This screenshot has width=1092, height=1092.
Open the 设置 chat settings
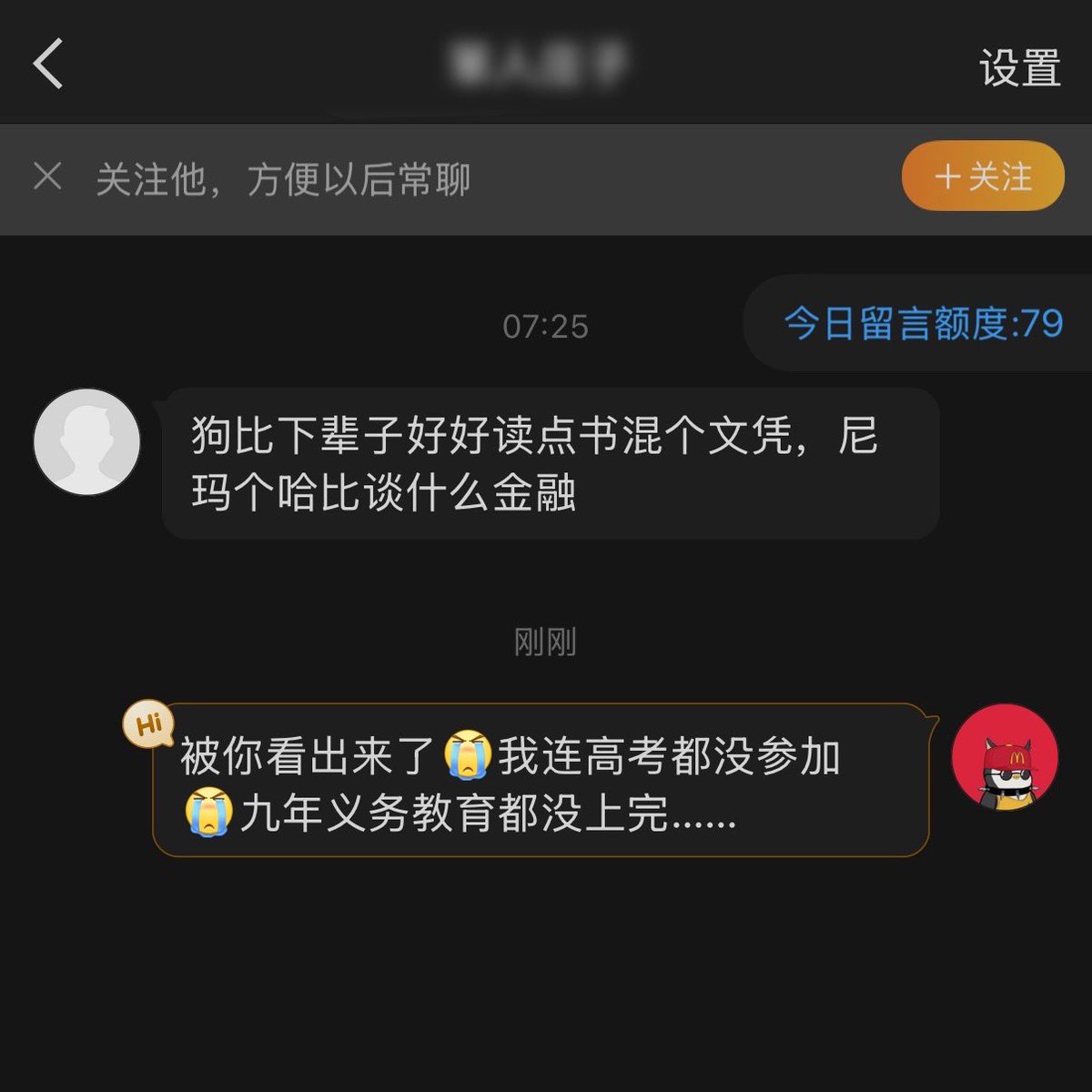(1020, 68)
